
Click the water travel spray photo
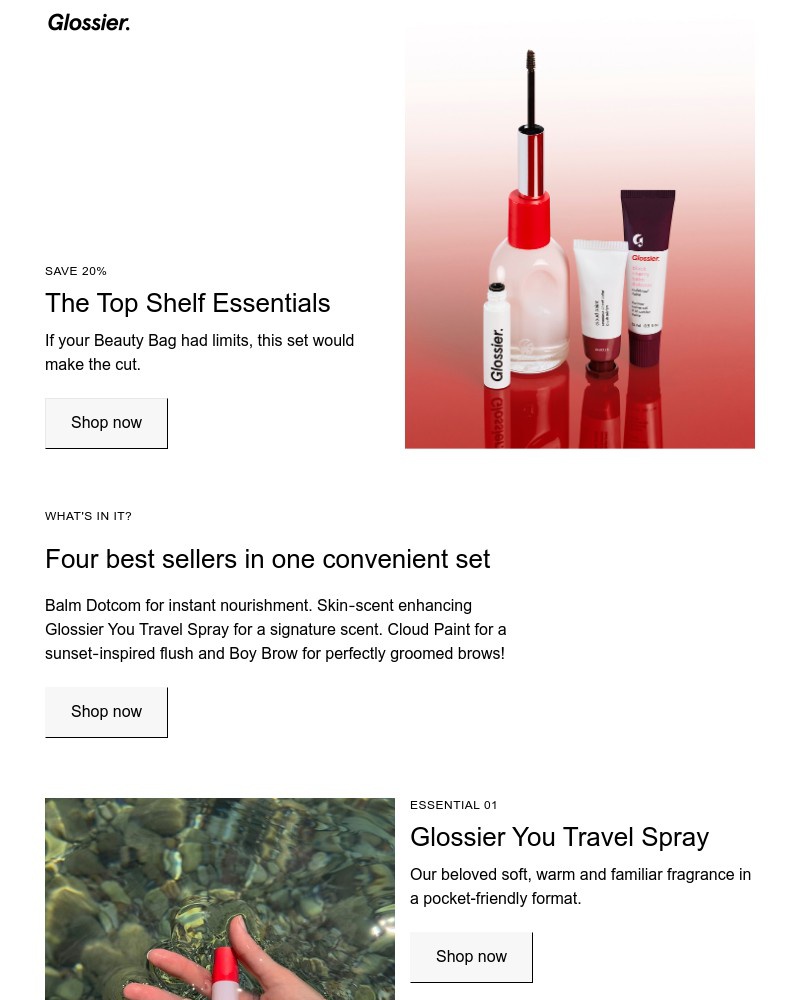tap(220, 898)
